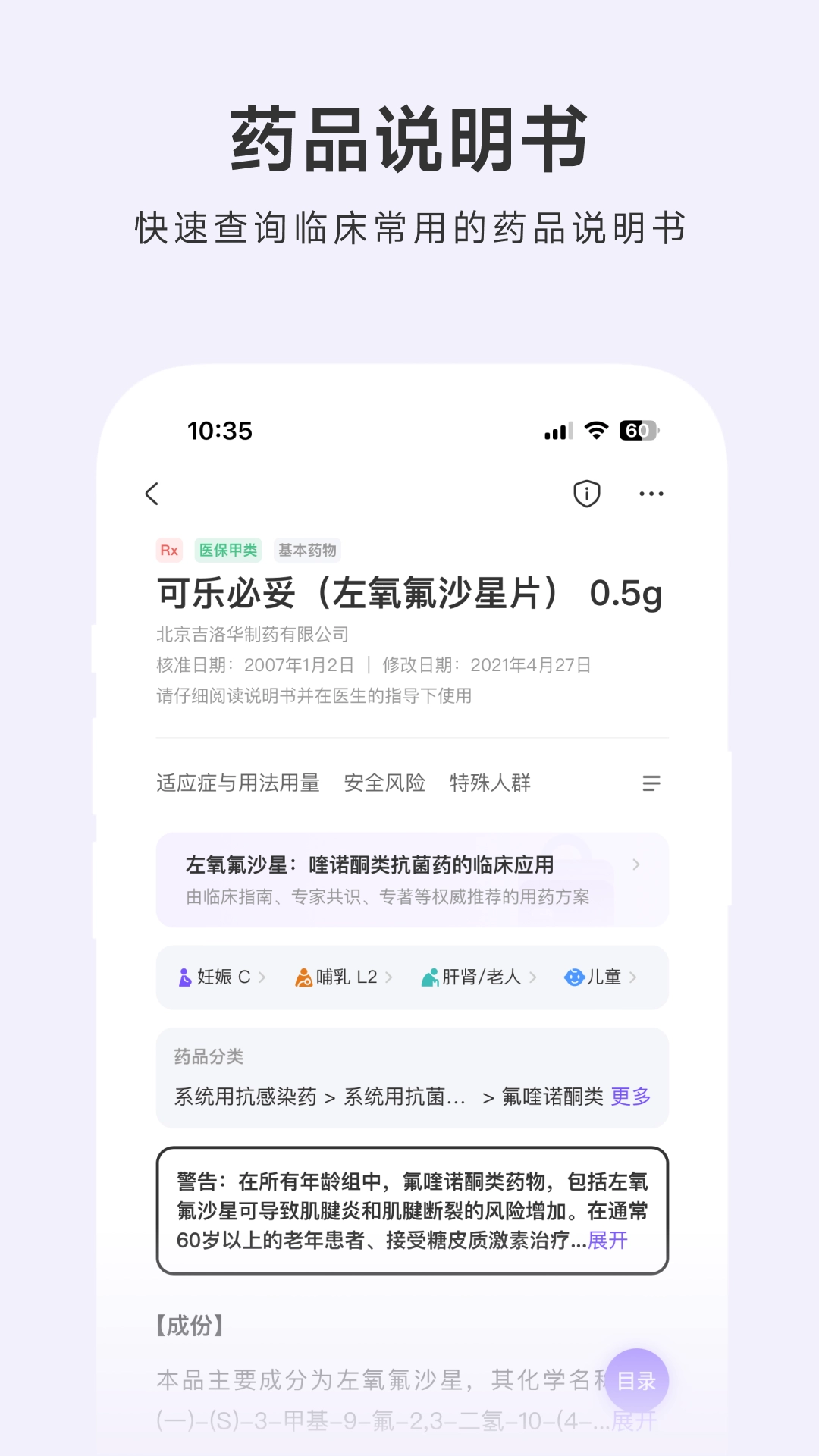The width and height of the screenshot is (819, 1456).
Task: Tap the 医保甲类 insurance tag
Action: 230,550
